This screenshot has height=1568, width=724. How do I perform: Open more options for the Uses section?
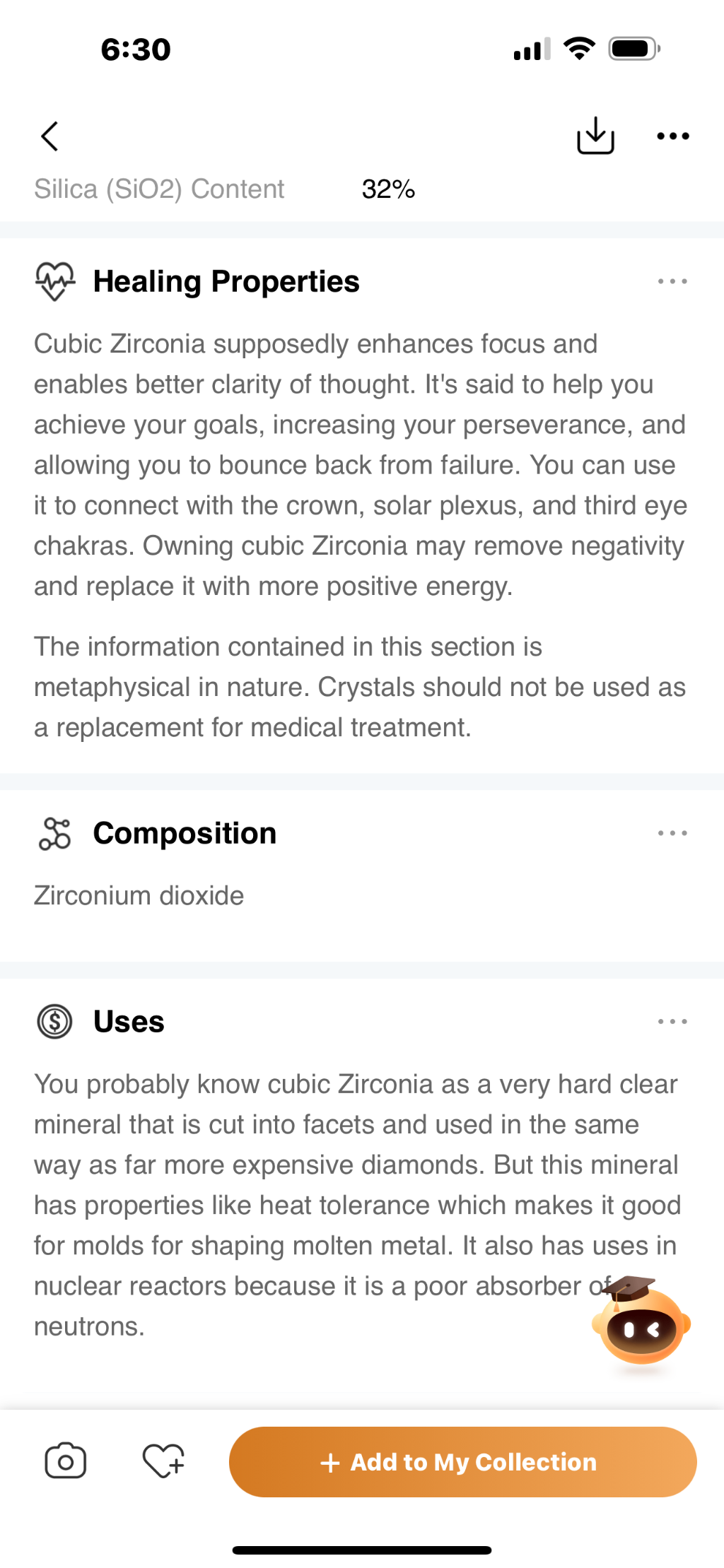pyautogui.click(x=672, y=1021)
